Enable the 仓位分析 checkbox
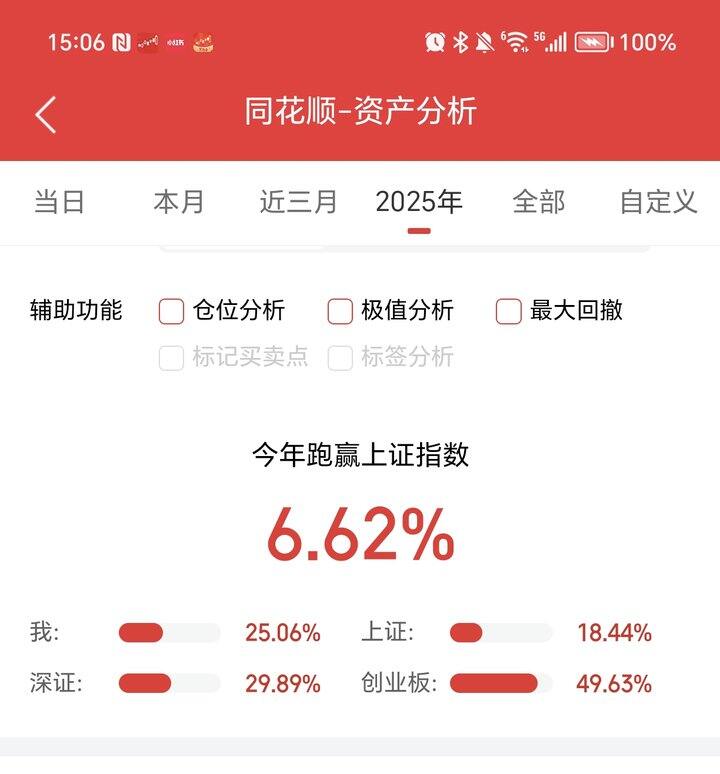This screenshot has width=720, height=774. (x=172, y=311)
